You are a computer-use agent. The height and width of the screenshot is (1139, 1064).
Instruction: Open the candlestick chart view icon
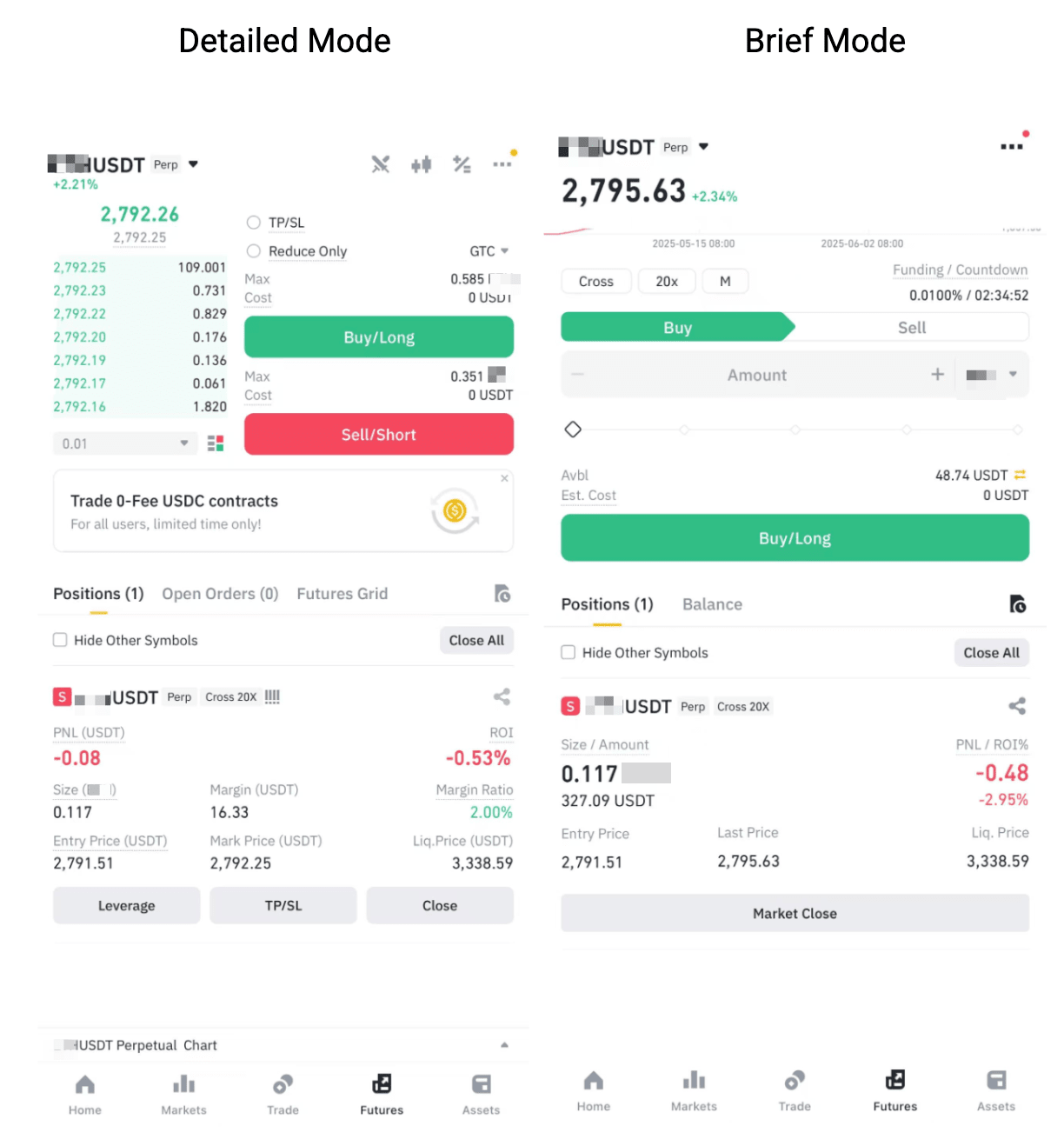pyautogui.click(x=422, y=163)
